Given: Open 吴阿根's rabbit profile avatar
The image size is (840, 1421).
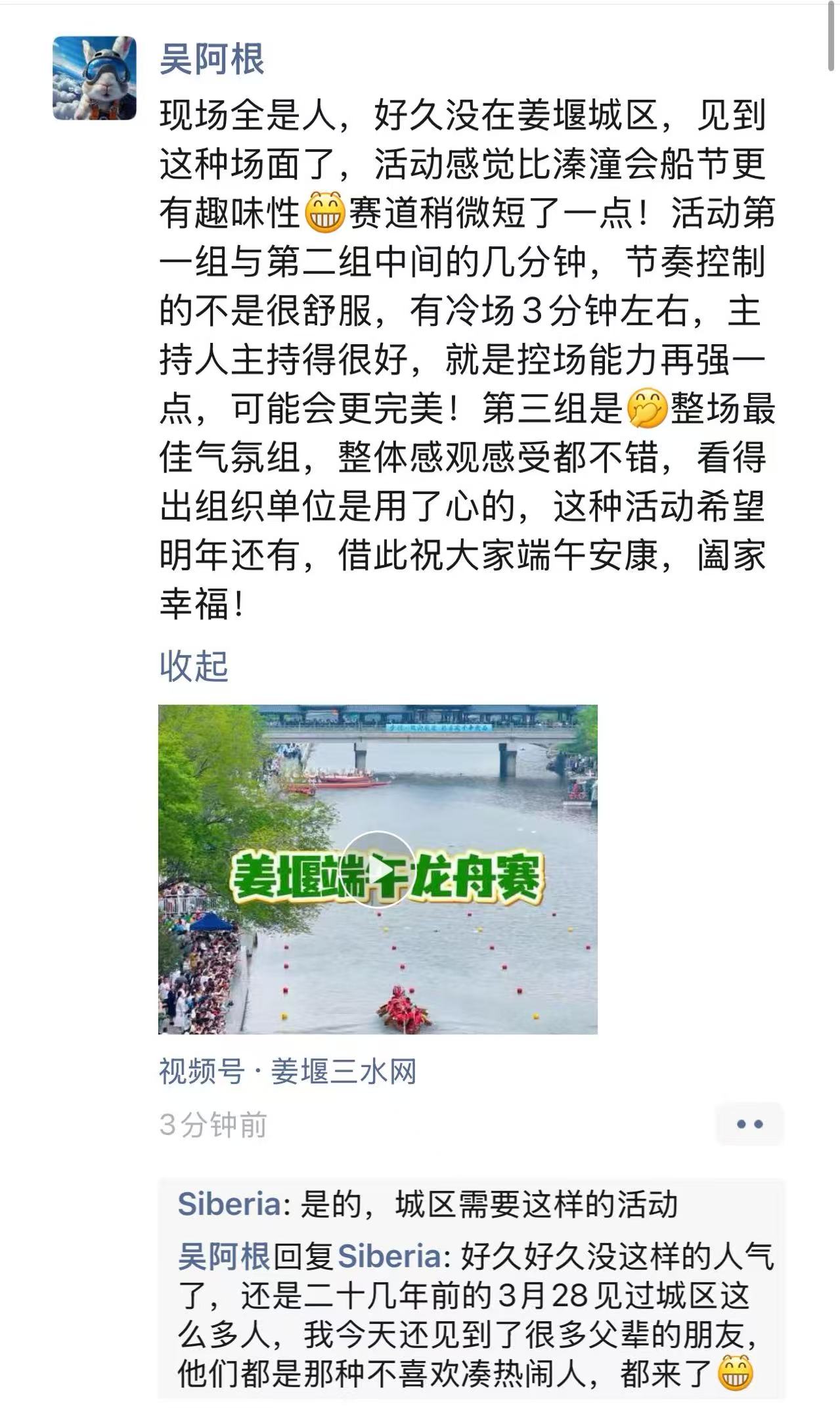Looking at the screenshot, I should pos(95,78).
